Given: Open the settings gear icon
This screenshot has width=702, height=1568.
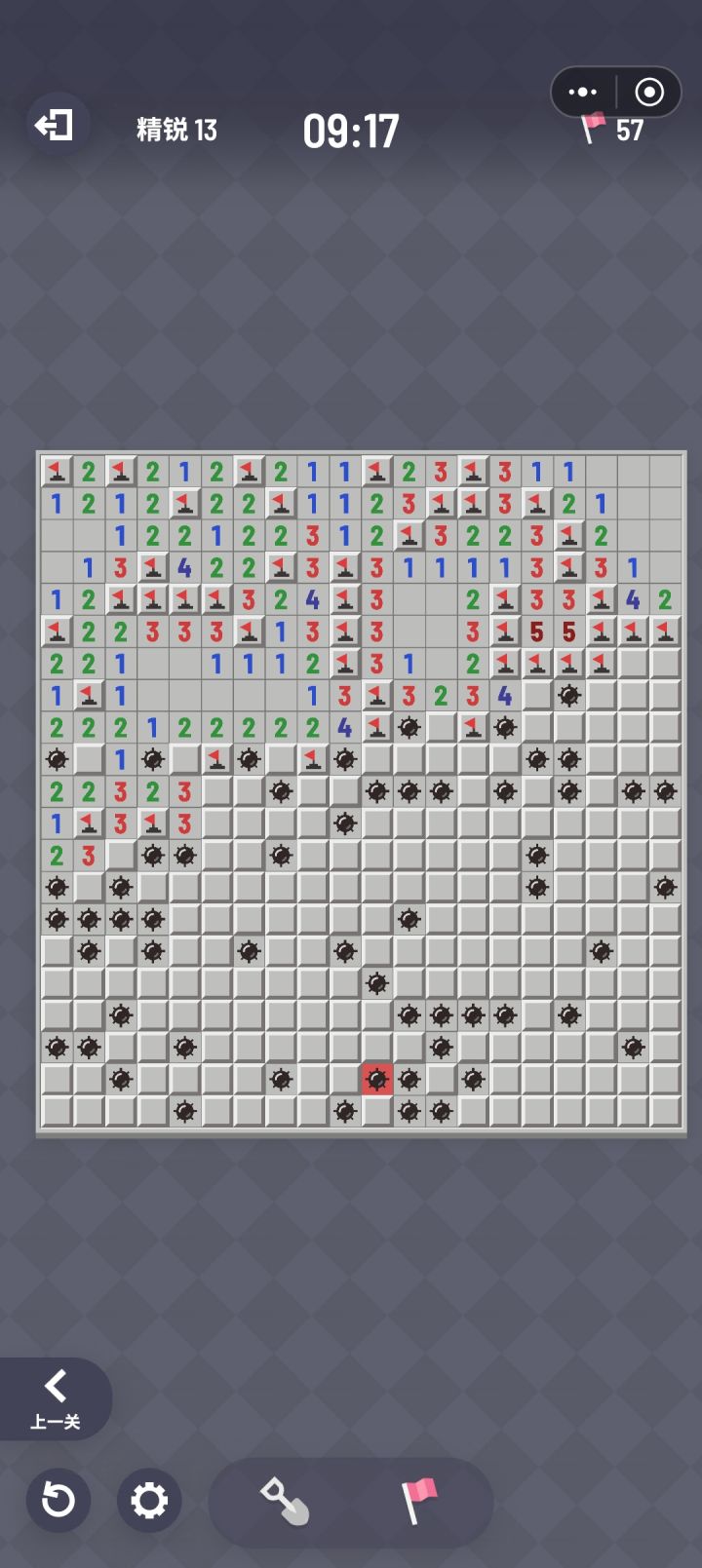Looking at the screenshot, I should [149, 1503].
